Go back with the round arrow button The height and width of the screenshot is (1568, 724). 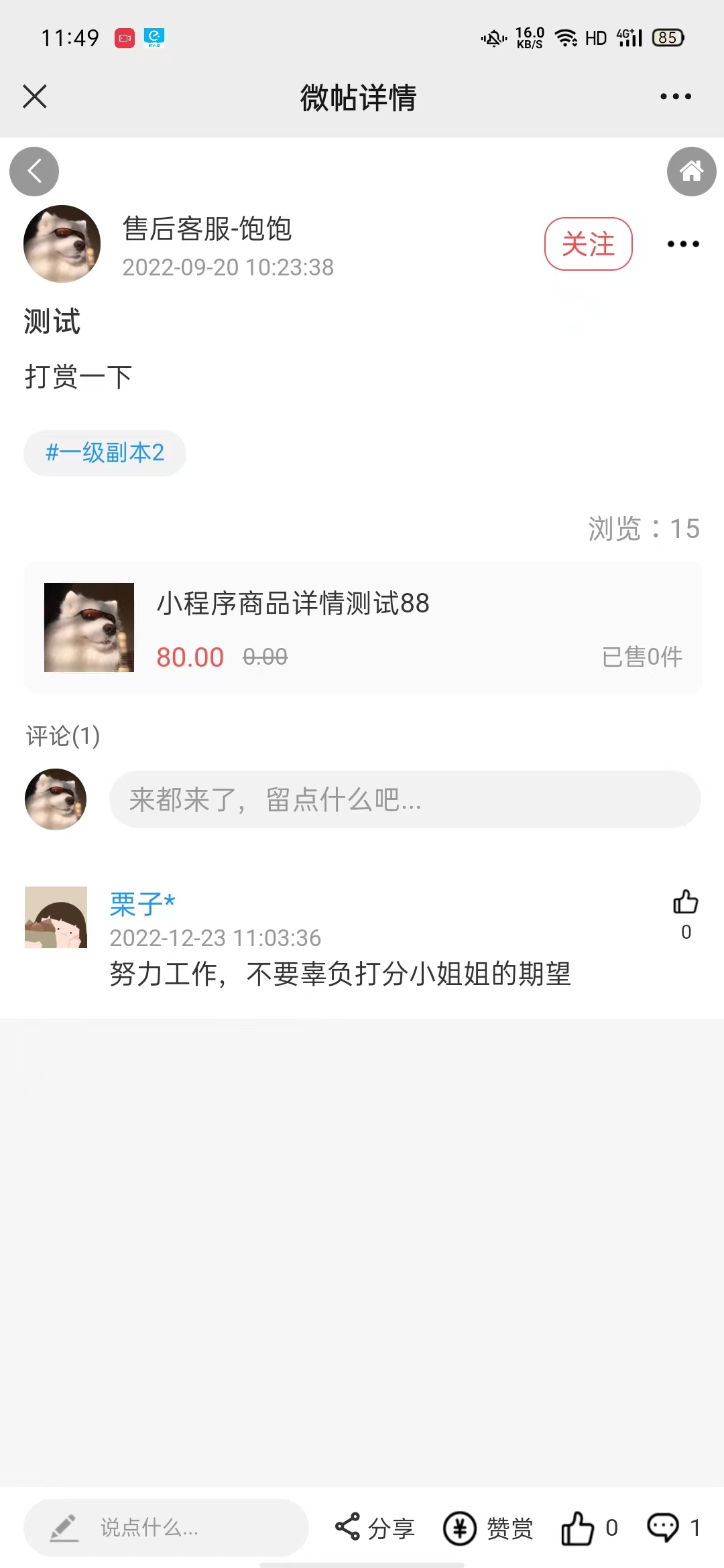pos(34,172)
